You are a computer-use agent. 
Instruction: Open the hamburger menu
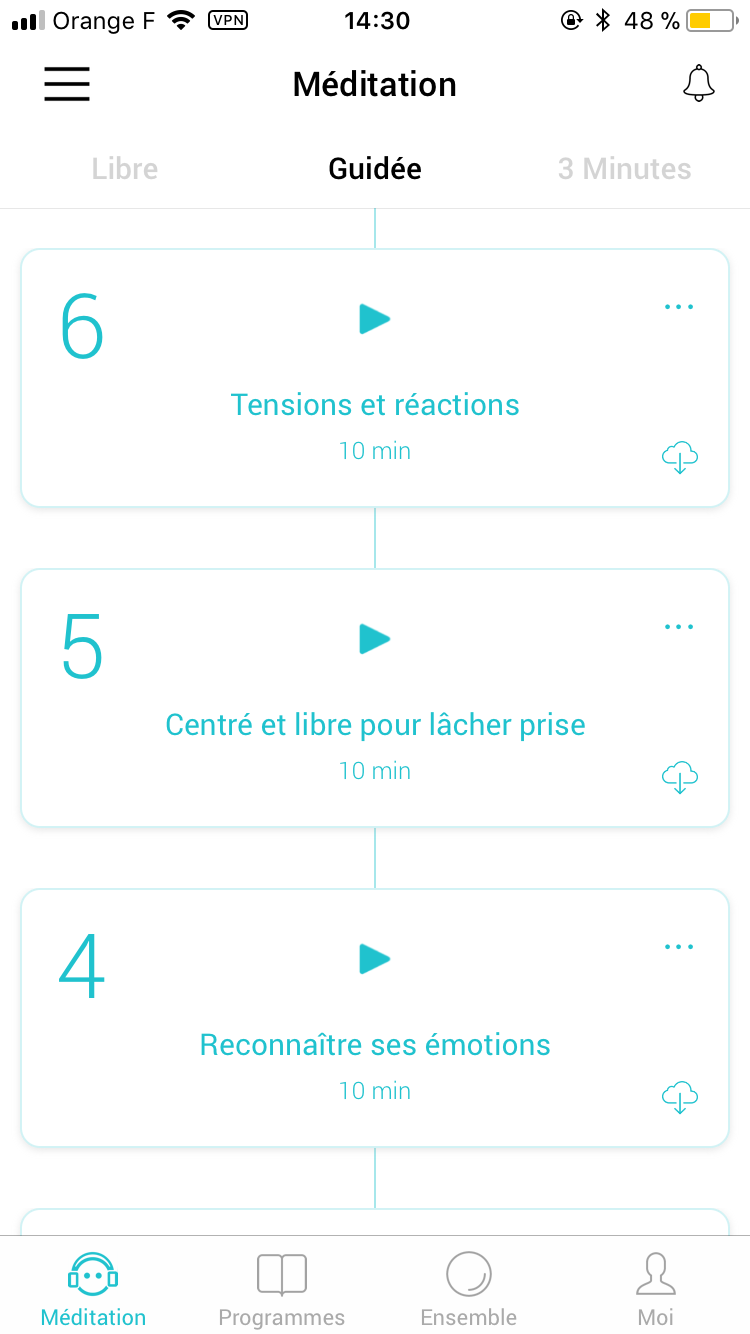[67, 84]
